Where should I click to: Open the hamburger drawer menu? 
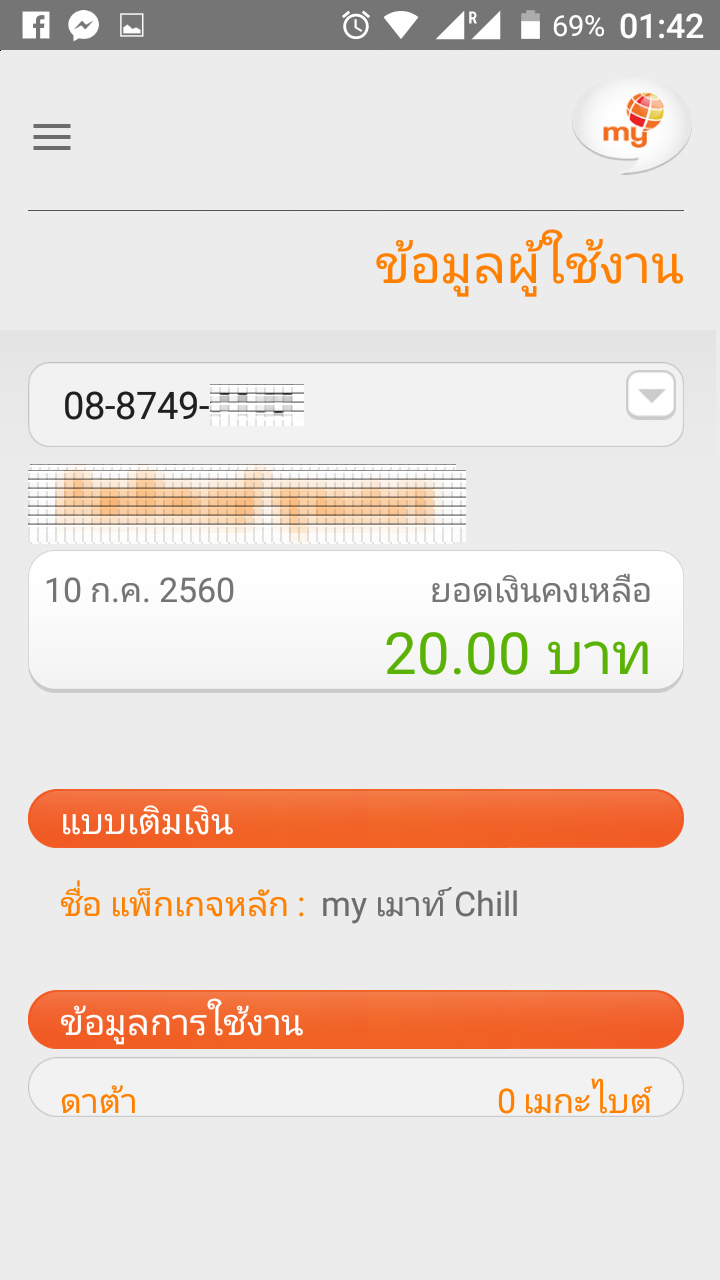point(52,137)
